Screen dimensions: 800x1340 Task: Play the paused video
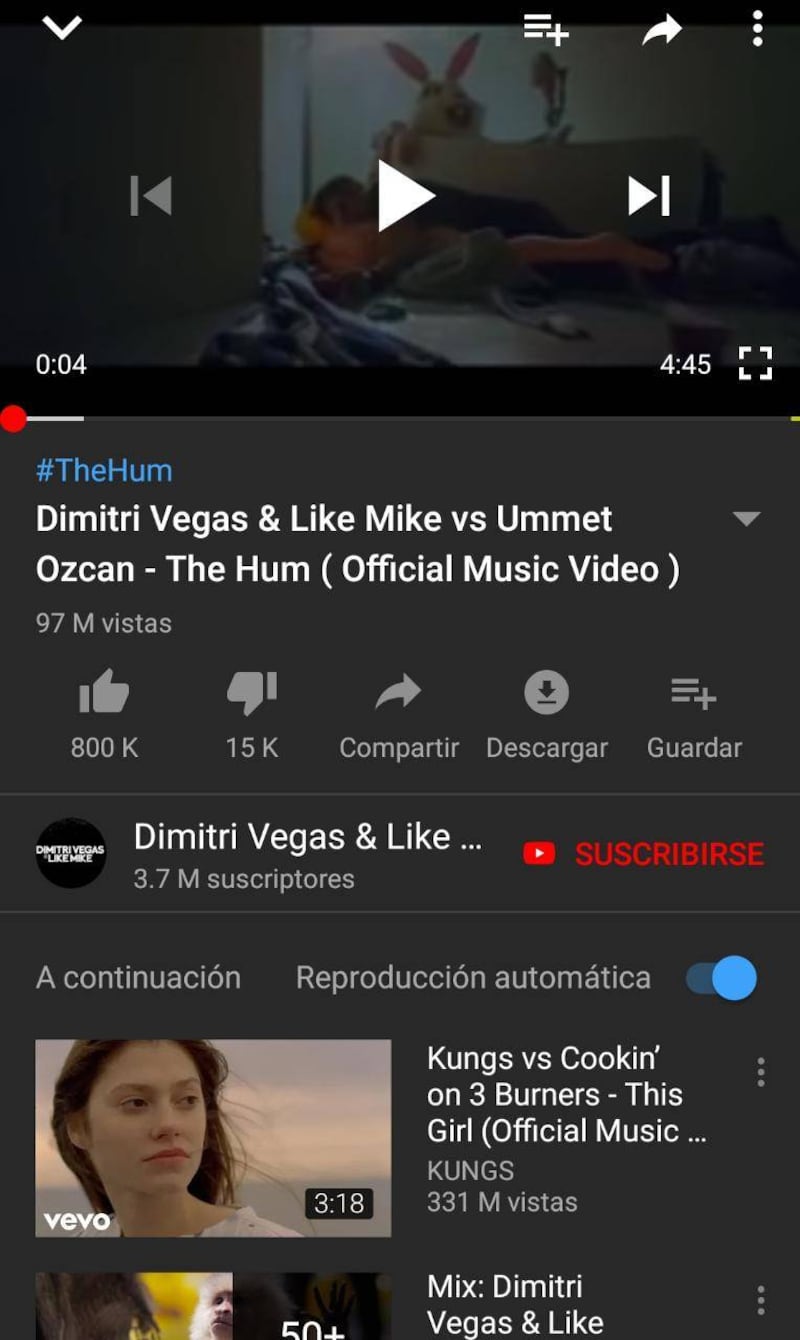(404, 196)
